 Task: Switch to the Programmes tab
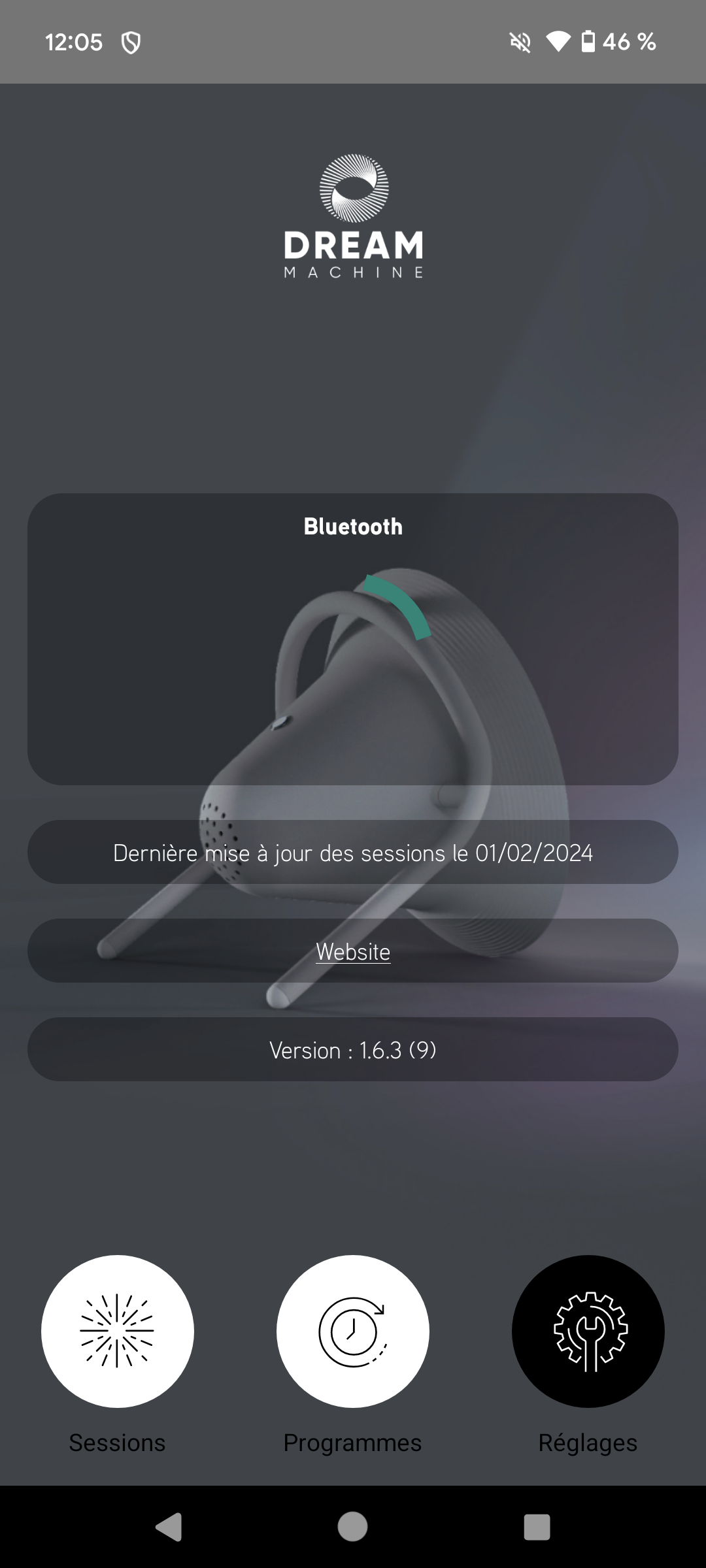[353, 1331]
